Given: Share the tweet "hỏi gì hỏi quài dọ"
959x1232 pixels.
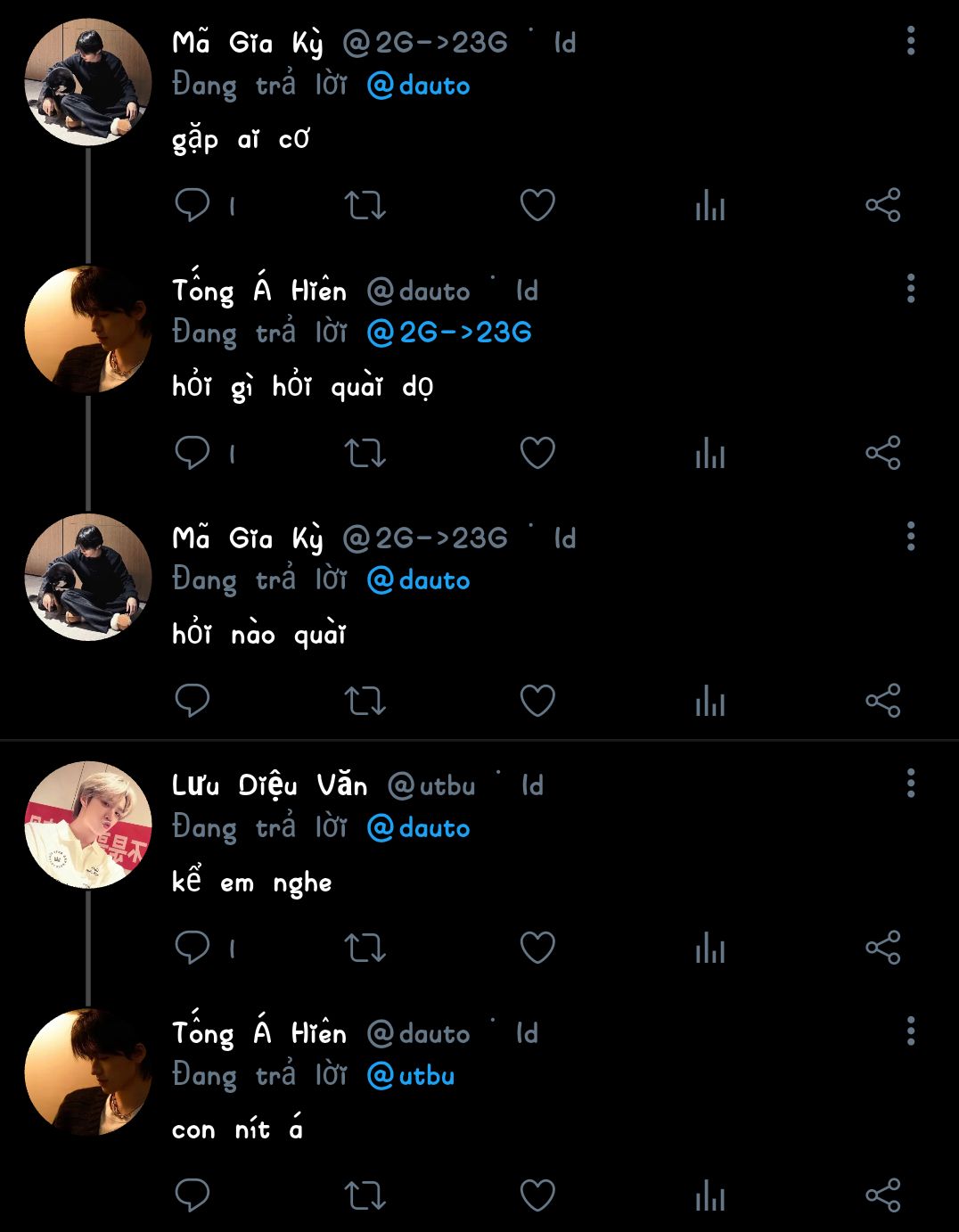Looking at the screenshot, I should point(883,454).
